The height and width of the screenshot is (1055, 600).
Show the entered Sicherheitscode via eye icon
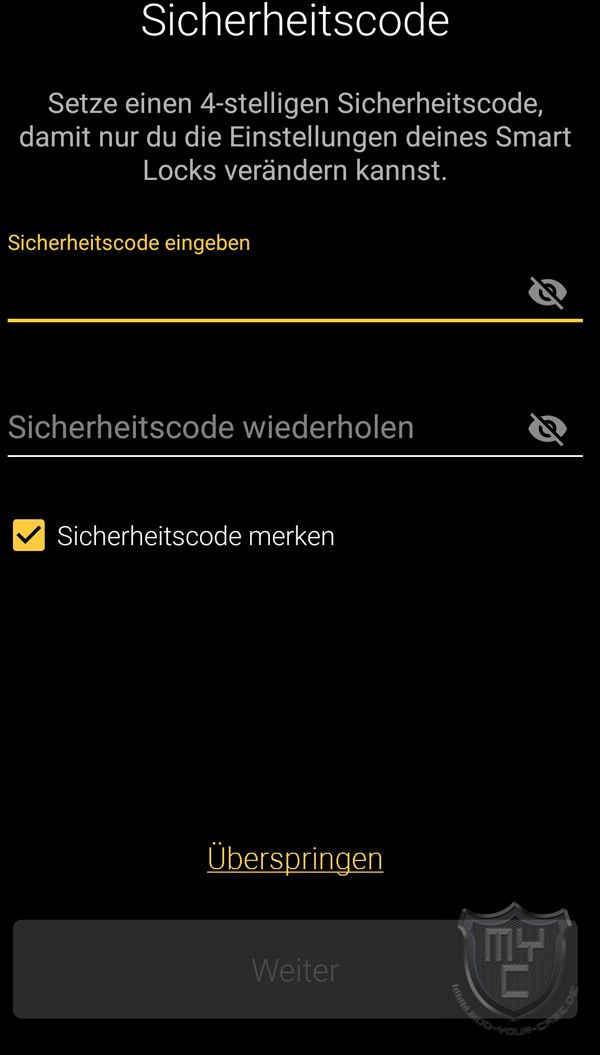pyautogui.click(x=547, y=293)
